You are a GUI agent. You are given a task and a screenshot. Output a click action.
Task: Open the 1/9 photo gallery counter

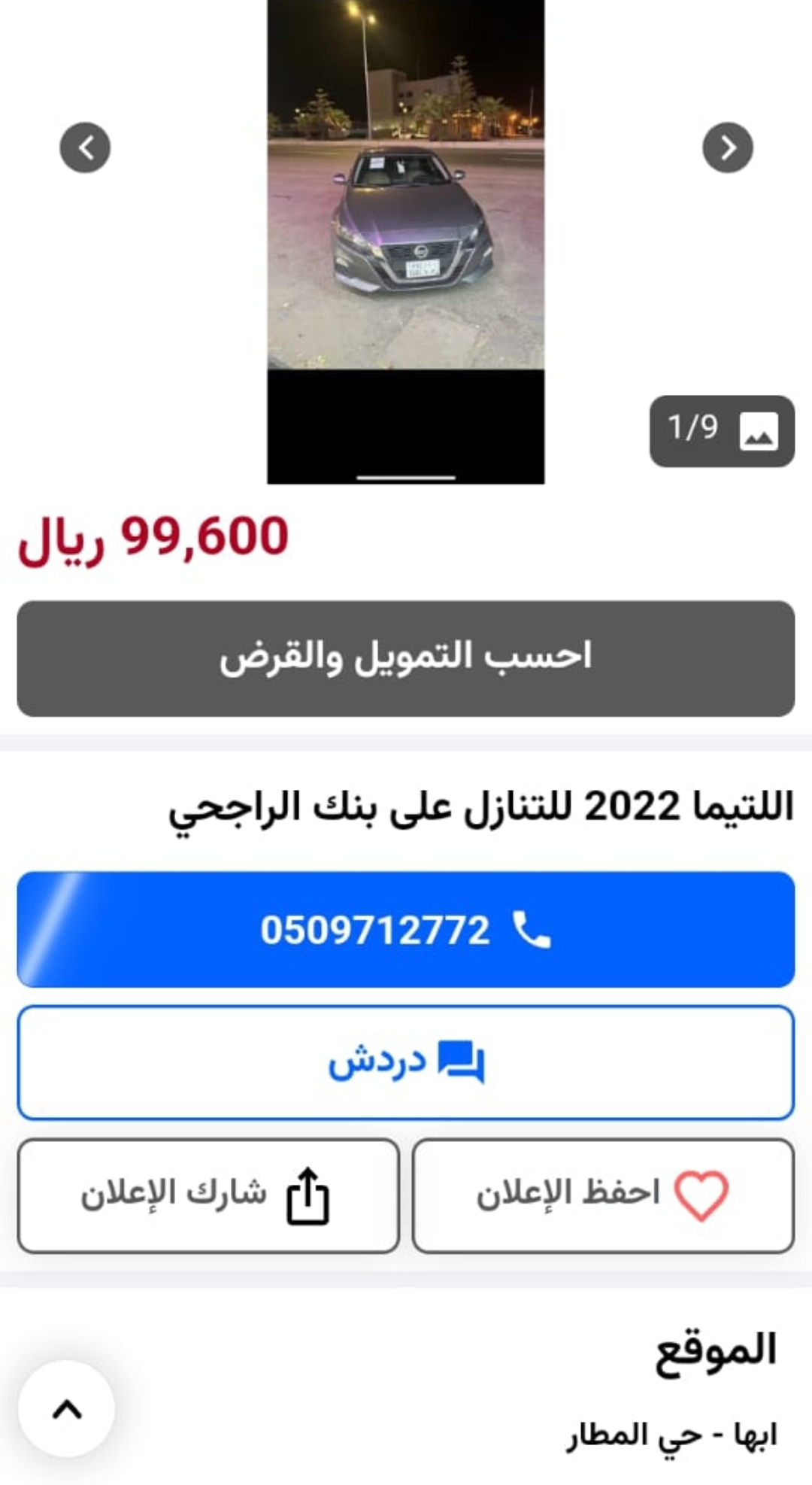[x=722, y=431]
